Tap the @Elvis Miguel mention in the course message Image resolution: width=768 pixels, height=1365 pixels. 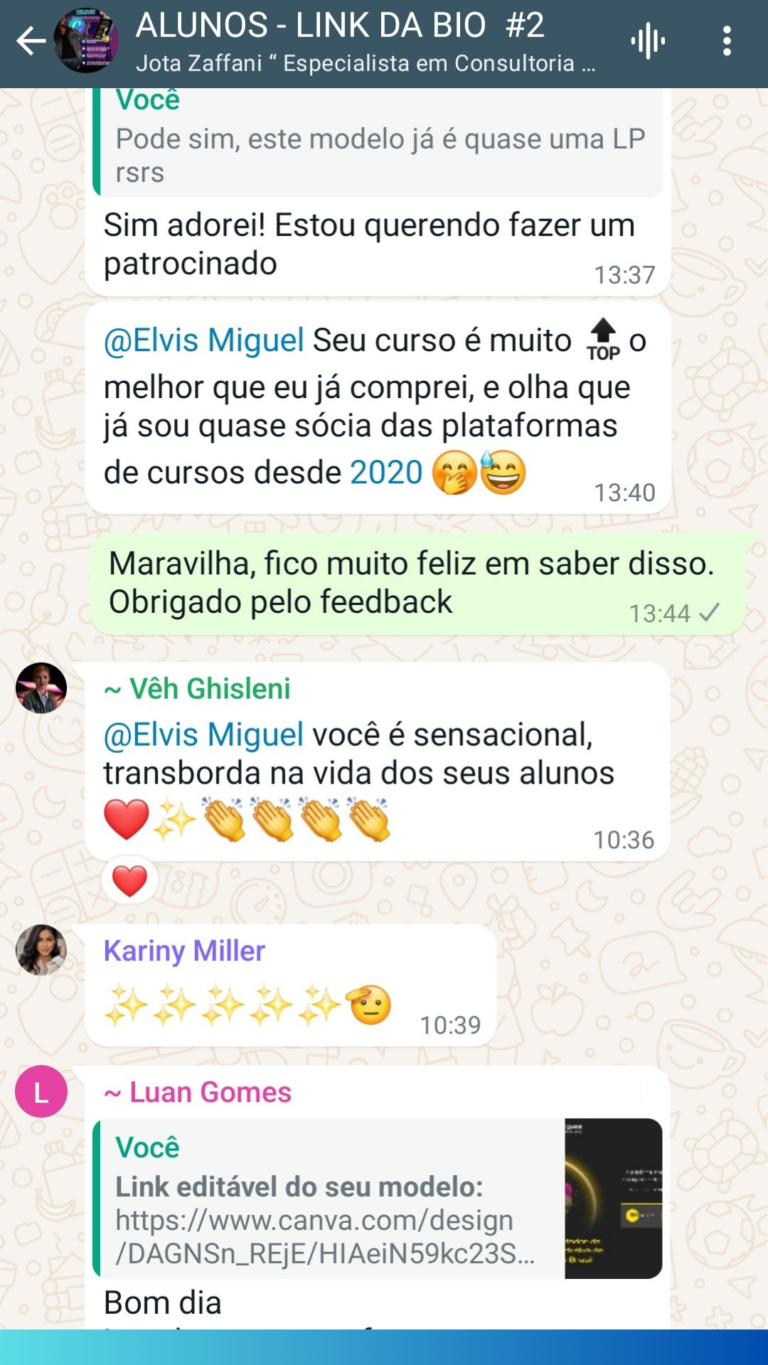[x=204, y=341]
